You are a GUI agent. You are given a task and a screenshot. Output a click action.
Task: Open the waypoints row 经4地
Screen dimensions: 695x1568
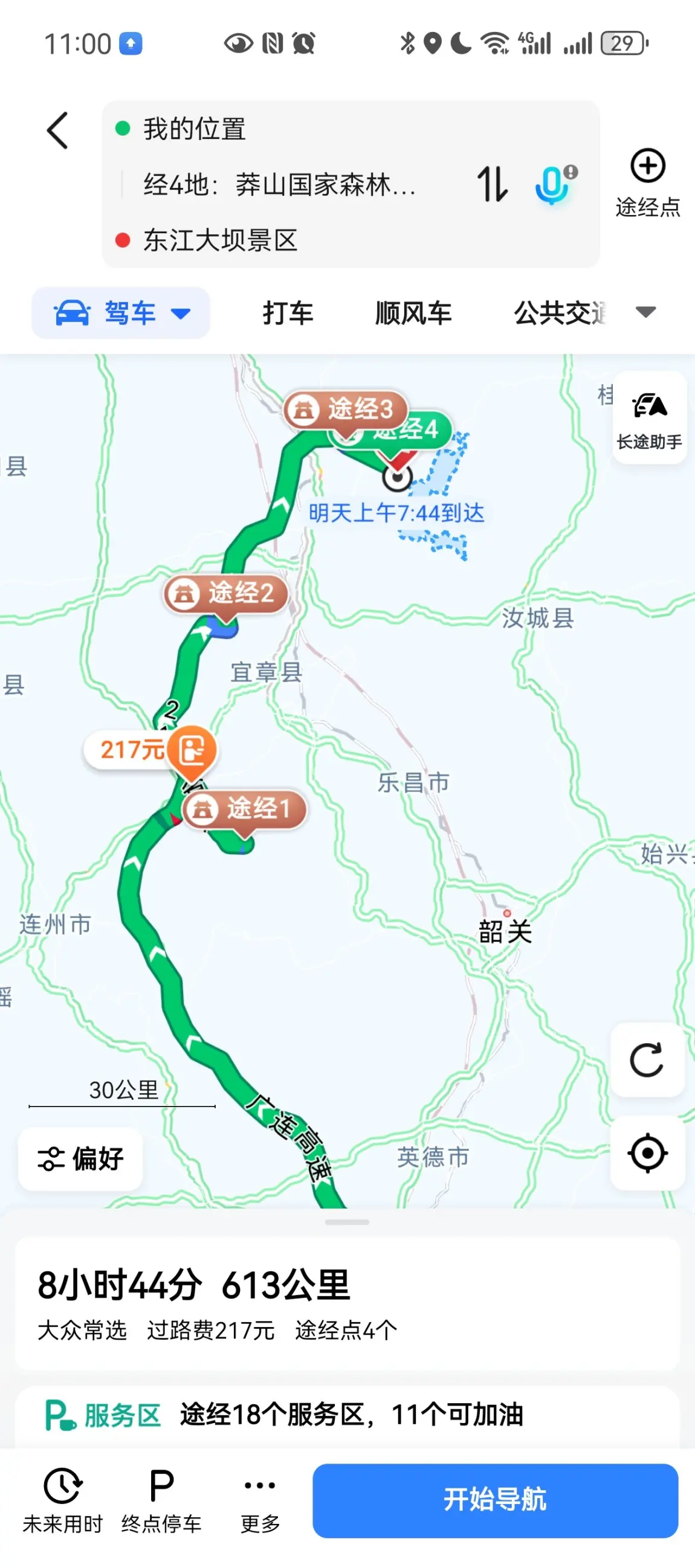click(x=280, y=184)
